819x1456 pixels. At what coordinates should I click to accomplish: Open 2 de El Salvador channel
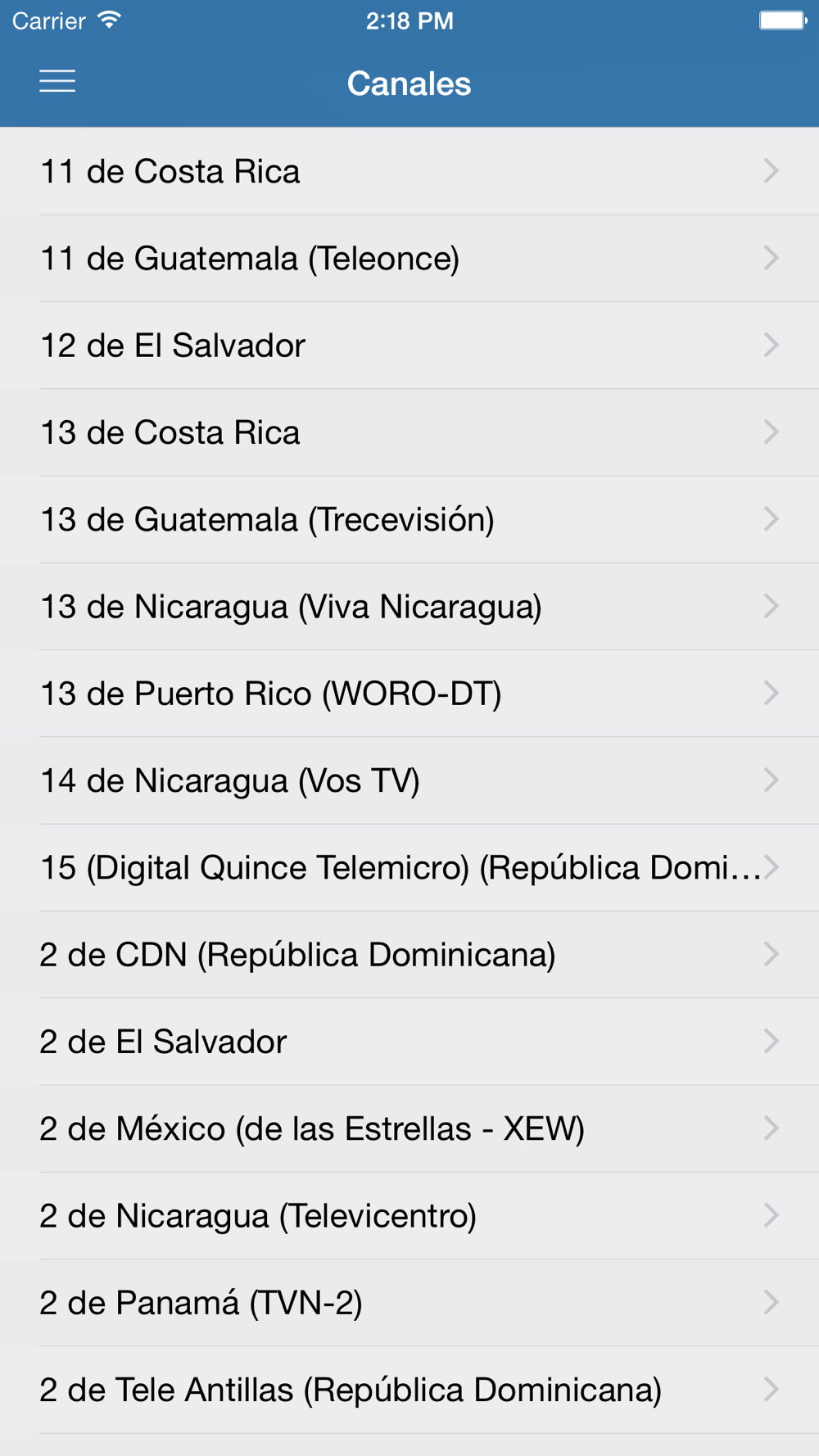409,1042
